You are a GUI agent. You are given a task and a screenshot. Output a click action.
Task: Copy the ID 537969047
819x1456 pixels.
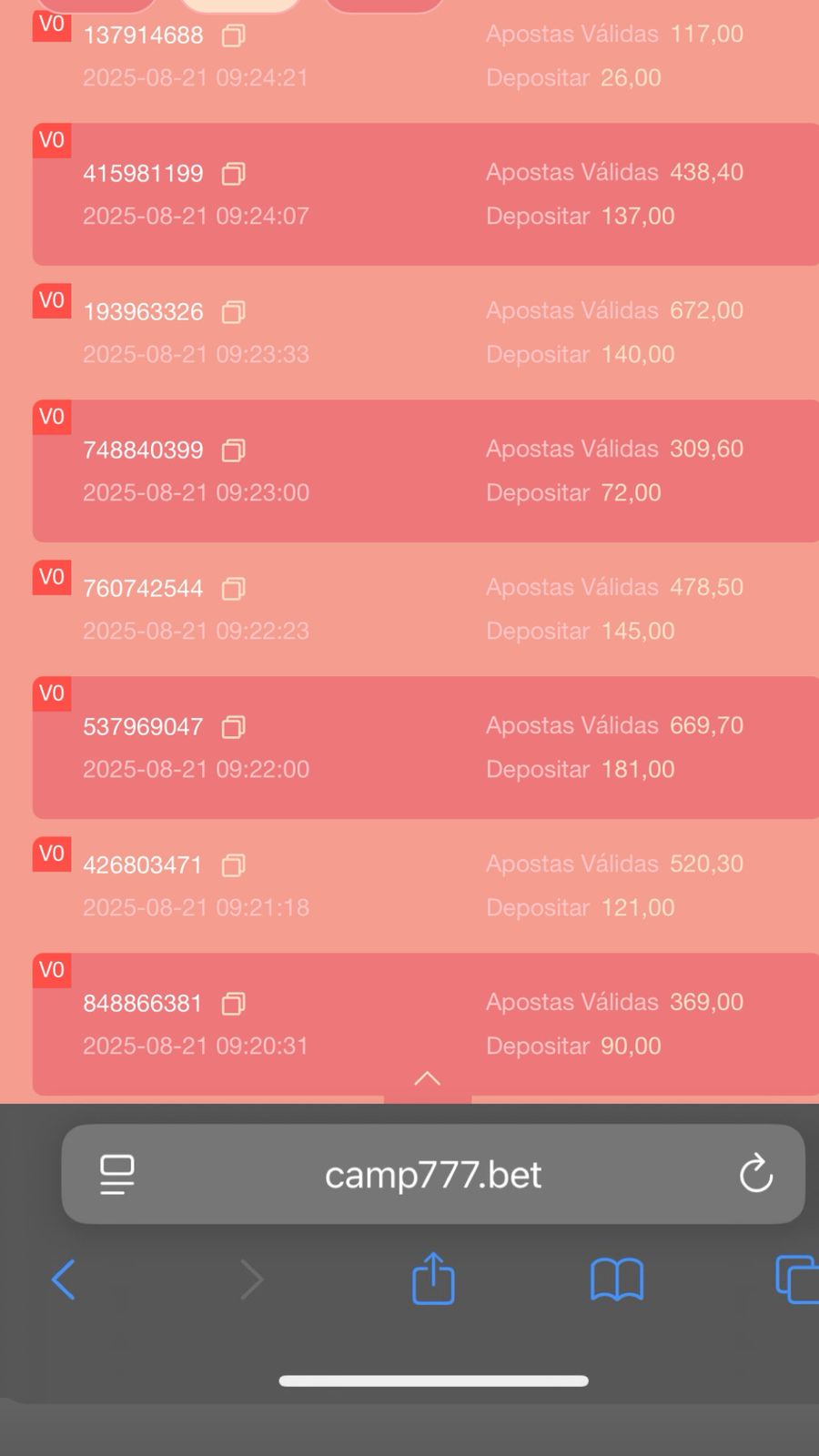233,727
